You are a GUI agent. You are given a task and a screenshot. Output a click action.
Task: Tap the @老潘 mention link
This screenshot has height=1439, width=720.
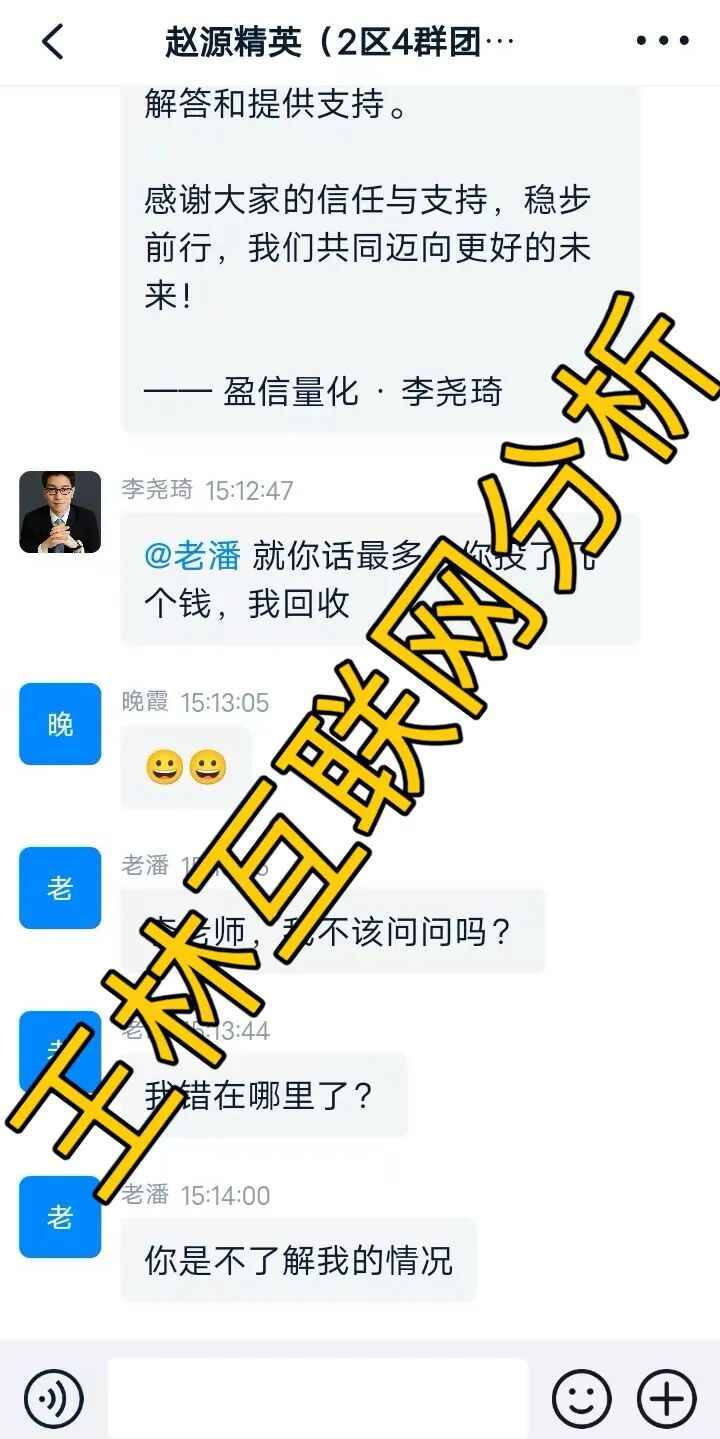(x=192, y=557)
